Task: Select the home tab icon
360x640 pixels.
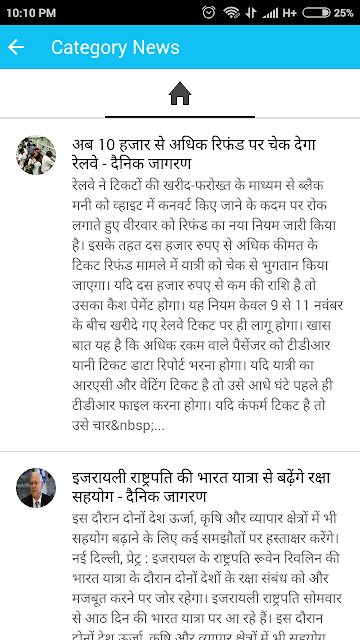Action: [x=180, y=93]
